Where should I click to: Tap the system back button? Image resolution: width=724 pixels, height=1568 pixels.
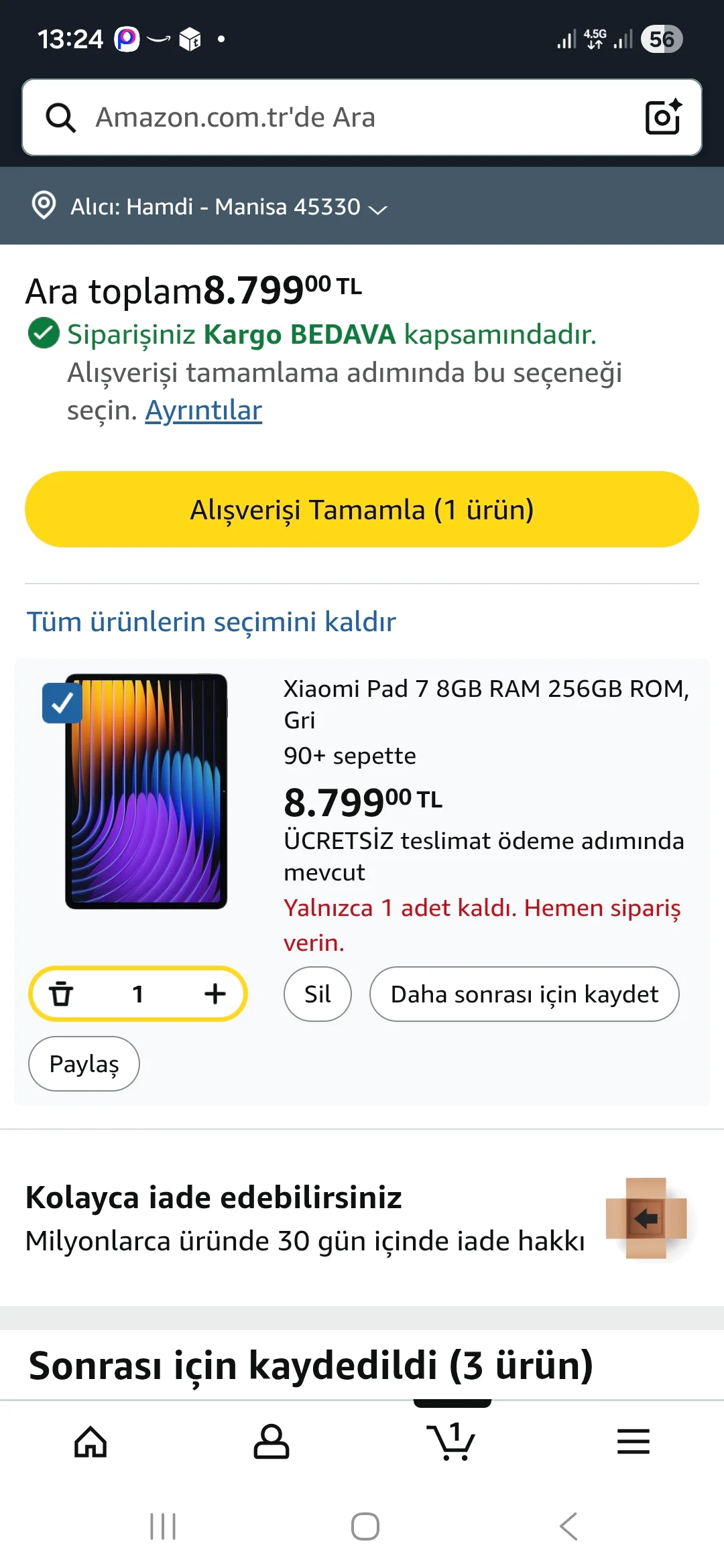click(568, 1526)
